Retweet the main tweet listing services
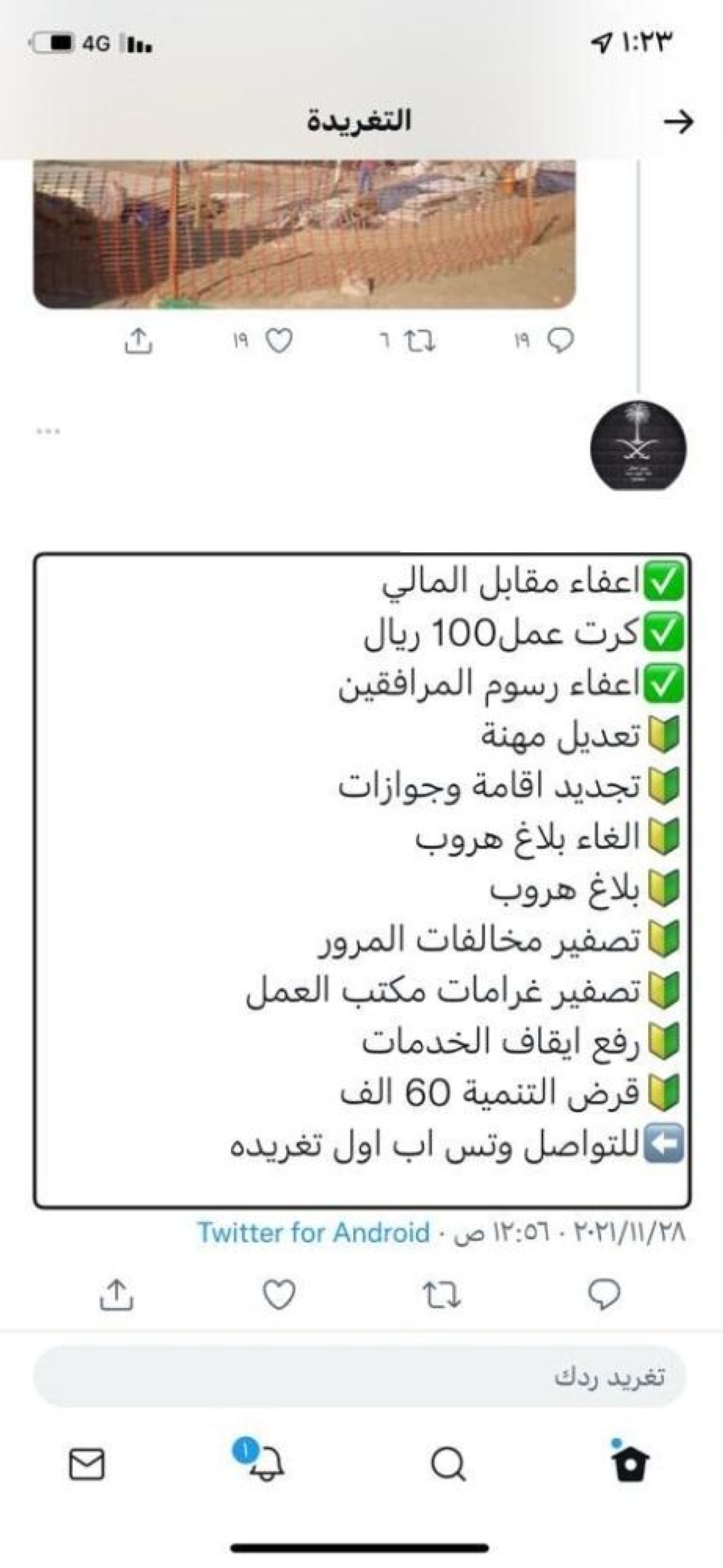Viewport: 723px width, 1568px height. [x=441, y=1295]
